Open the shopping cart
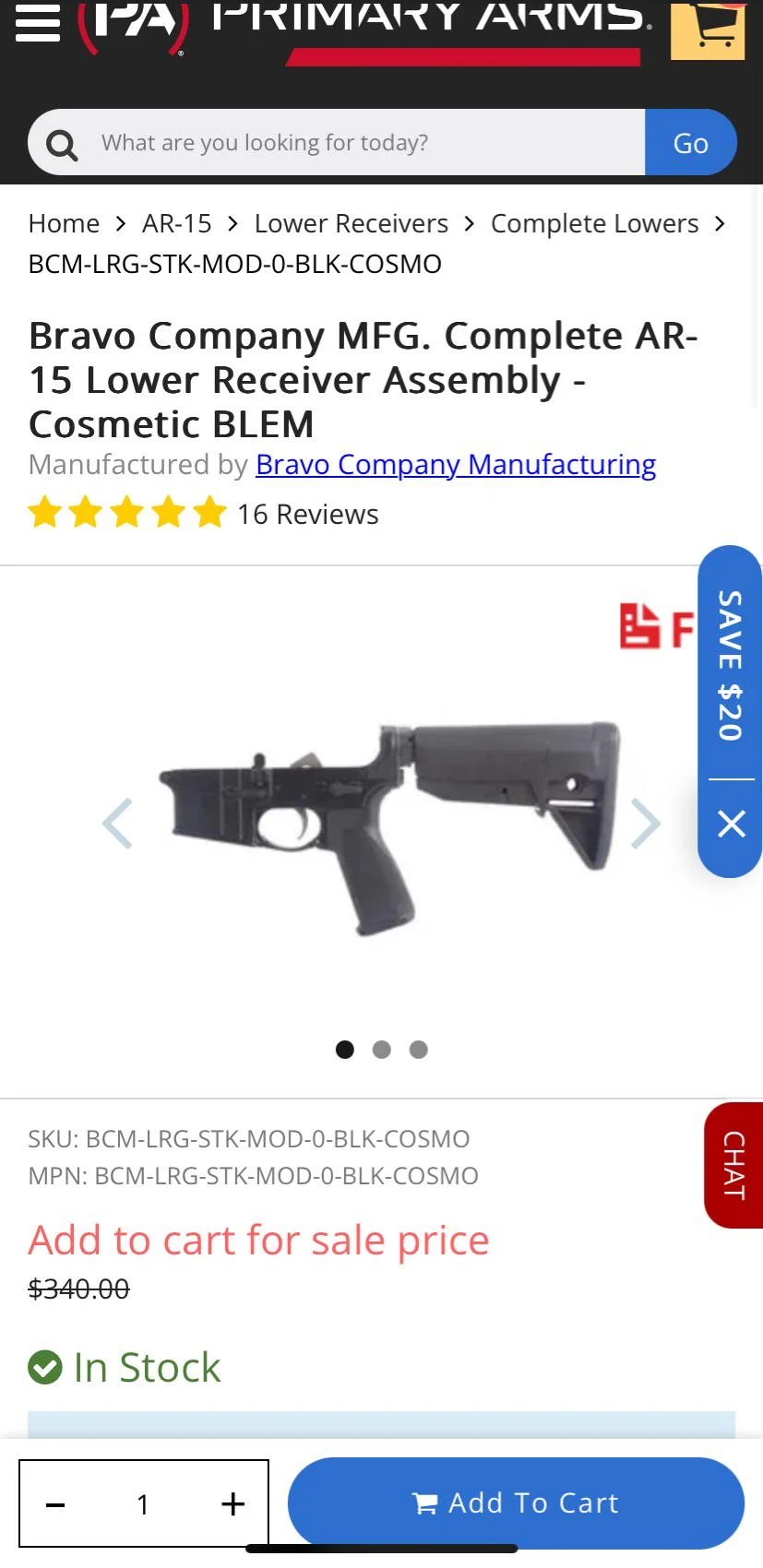Viewport: 763px width, 1568px height. (707, 30)
